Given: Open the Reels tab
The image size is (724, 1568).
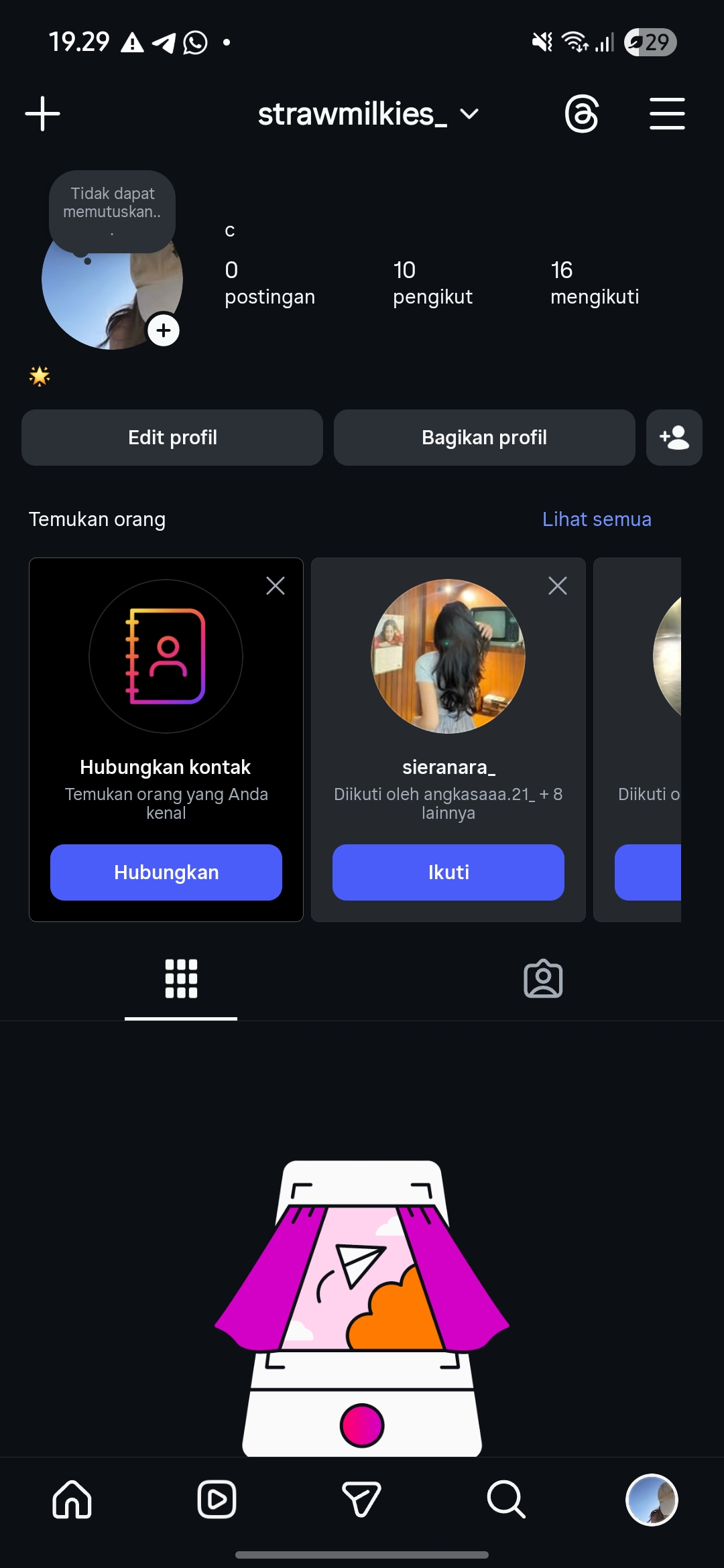Looking at the screenshot, I should [x=217, y=1499].
